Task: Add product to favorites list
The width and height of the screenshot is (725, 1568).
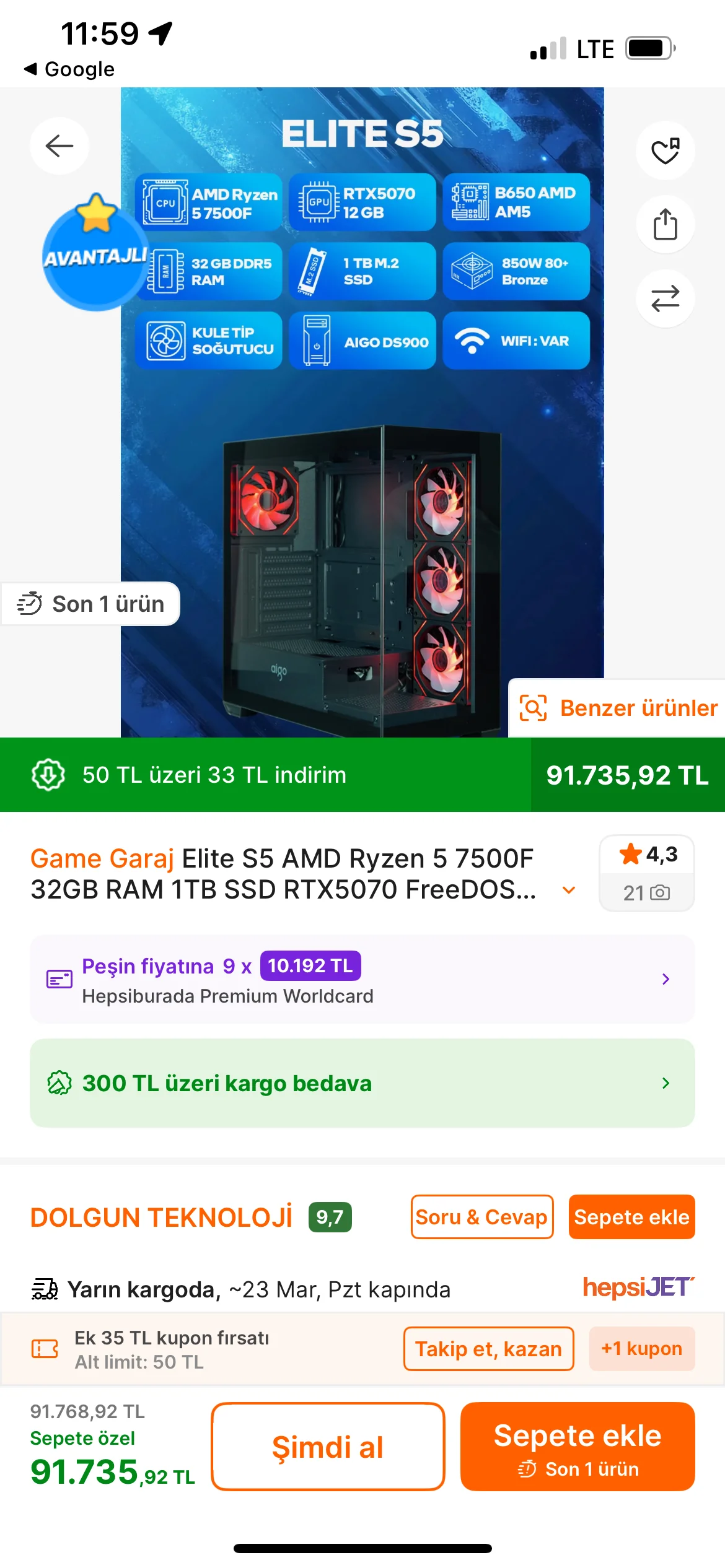Action: click(665, 150)
